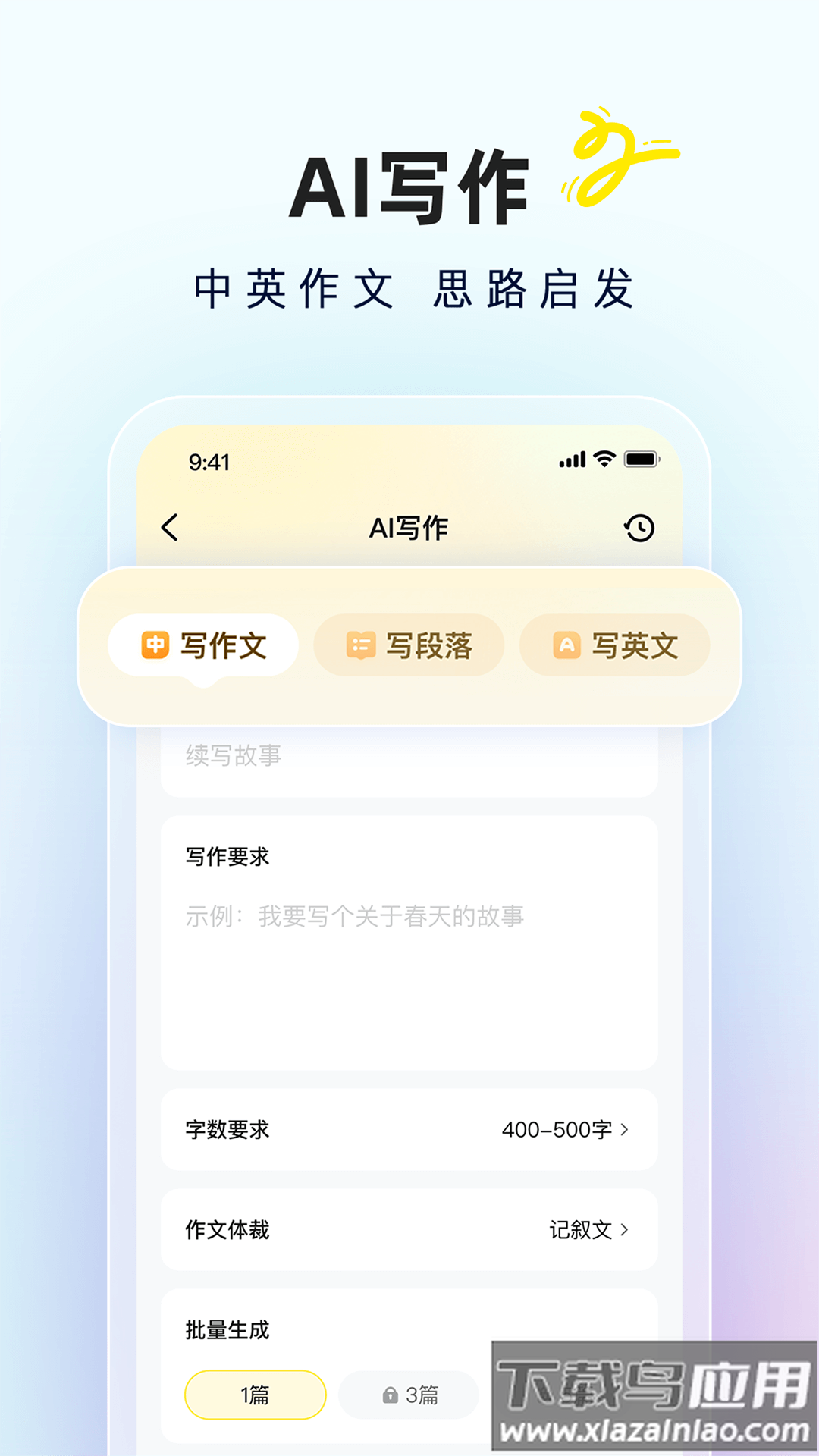Switch to the 写英文 tab
This screenshot has width=819, height=1456.
614,645
